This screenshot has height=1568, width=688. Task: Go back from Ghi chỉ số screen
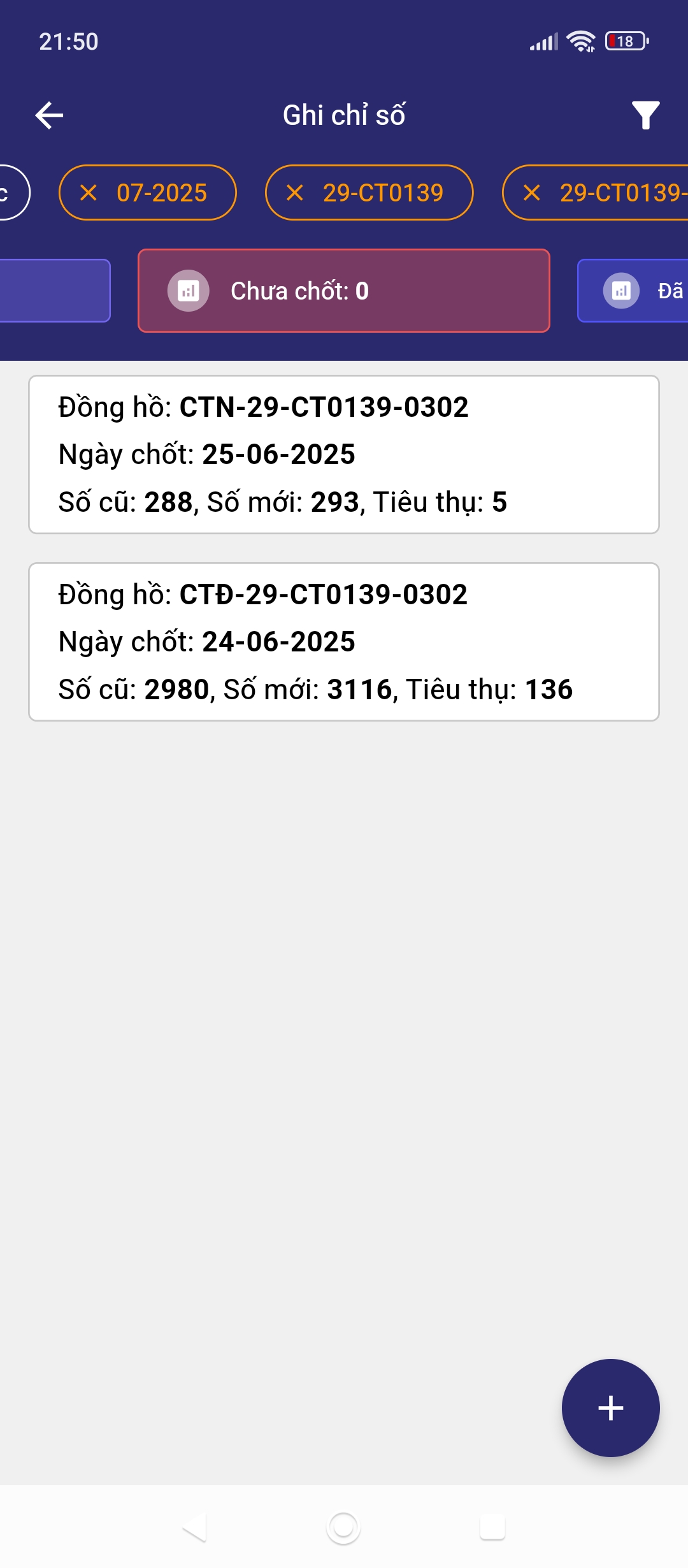49,115
